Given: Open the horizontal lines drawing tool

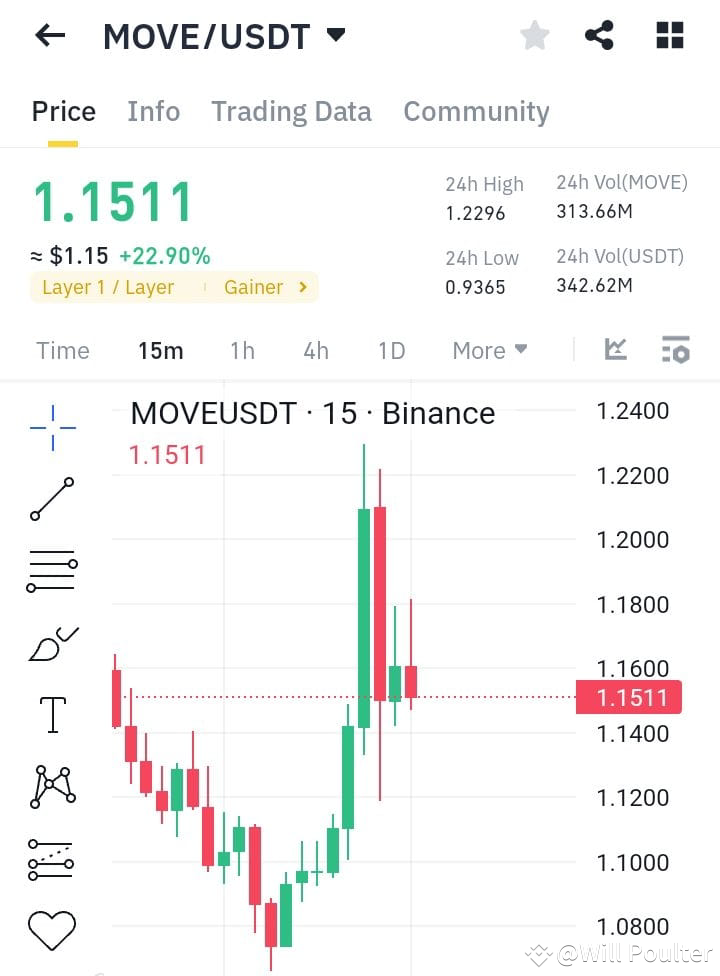Looking at the screenshot, I should click(x=52, y=570).
